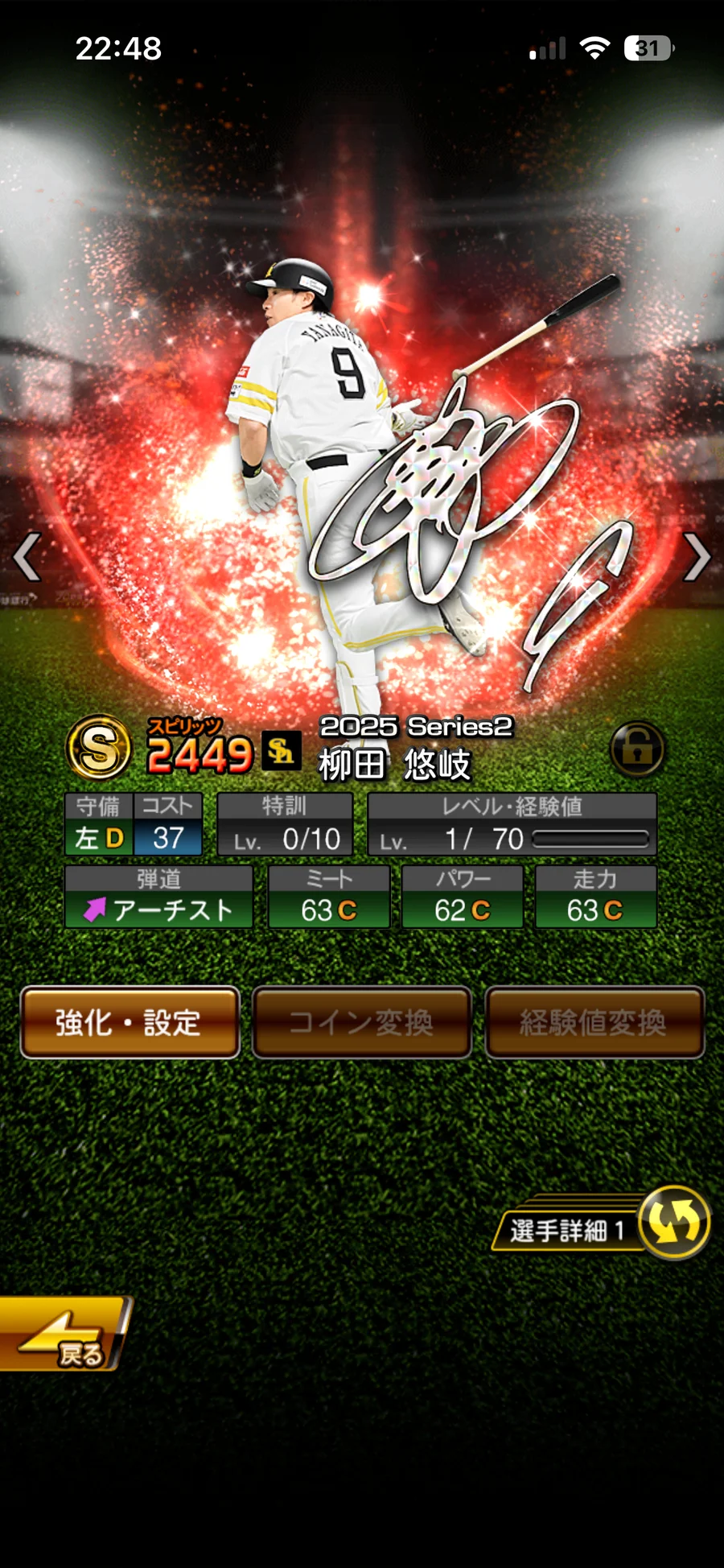
Task: Switch 選手詳細 view page
Action: click(x=674, y=1222)
